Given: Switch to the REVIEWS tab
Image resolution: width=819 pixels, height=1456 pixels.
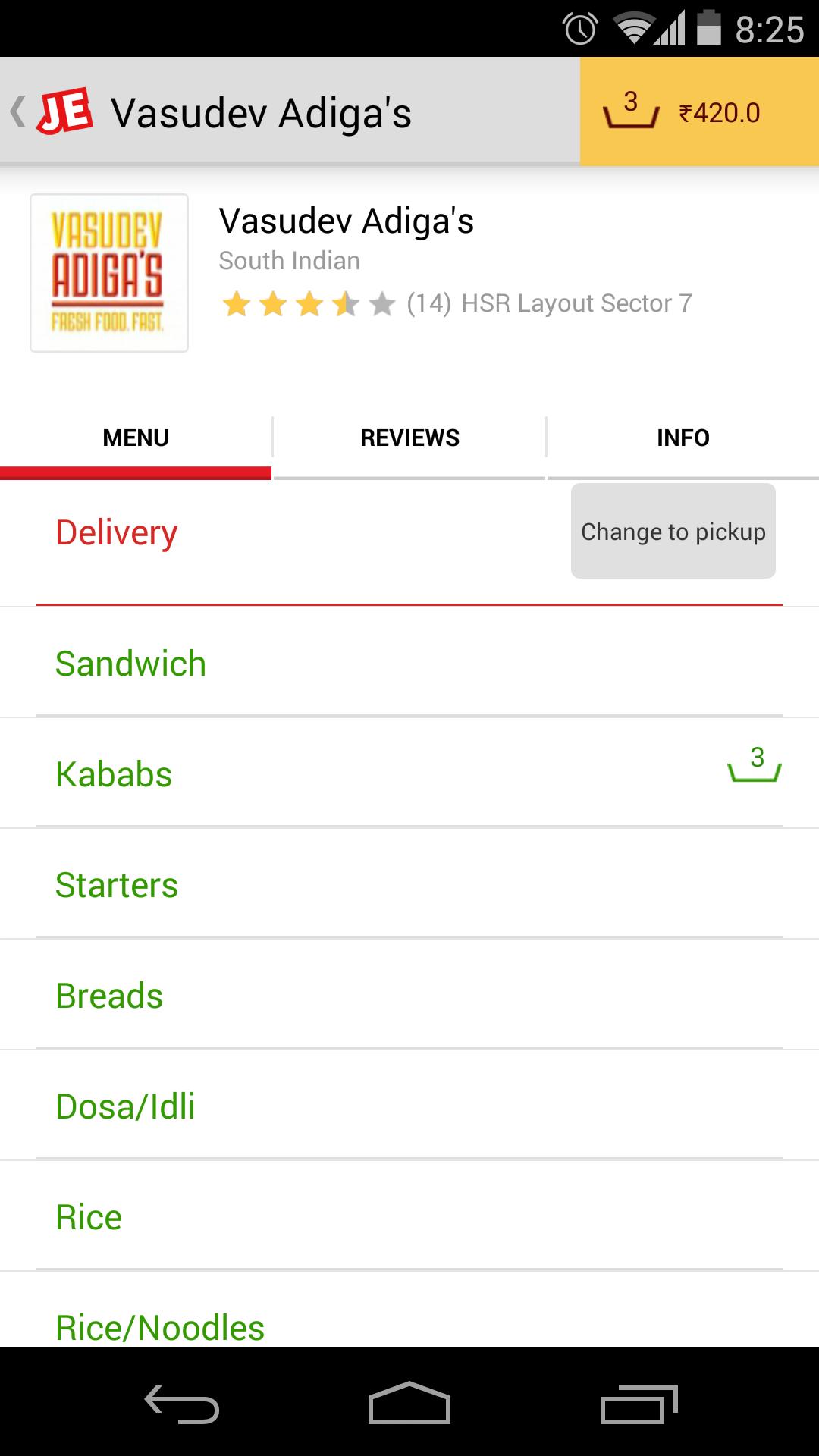Looking at the screenshot, I should point(409,438).
